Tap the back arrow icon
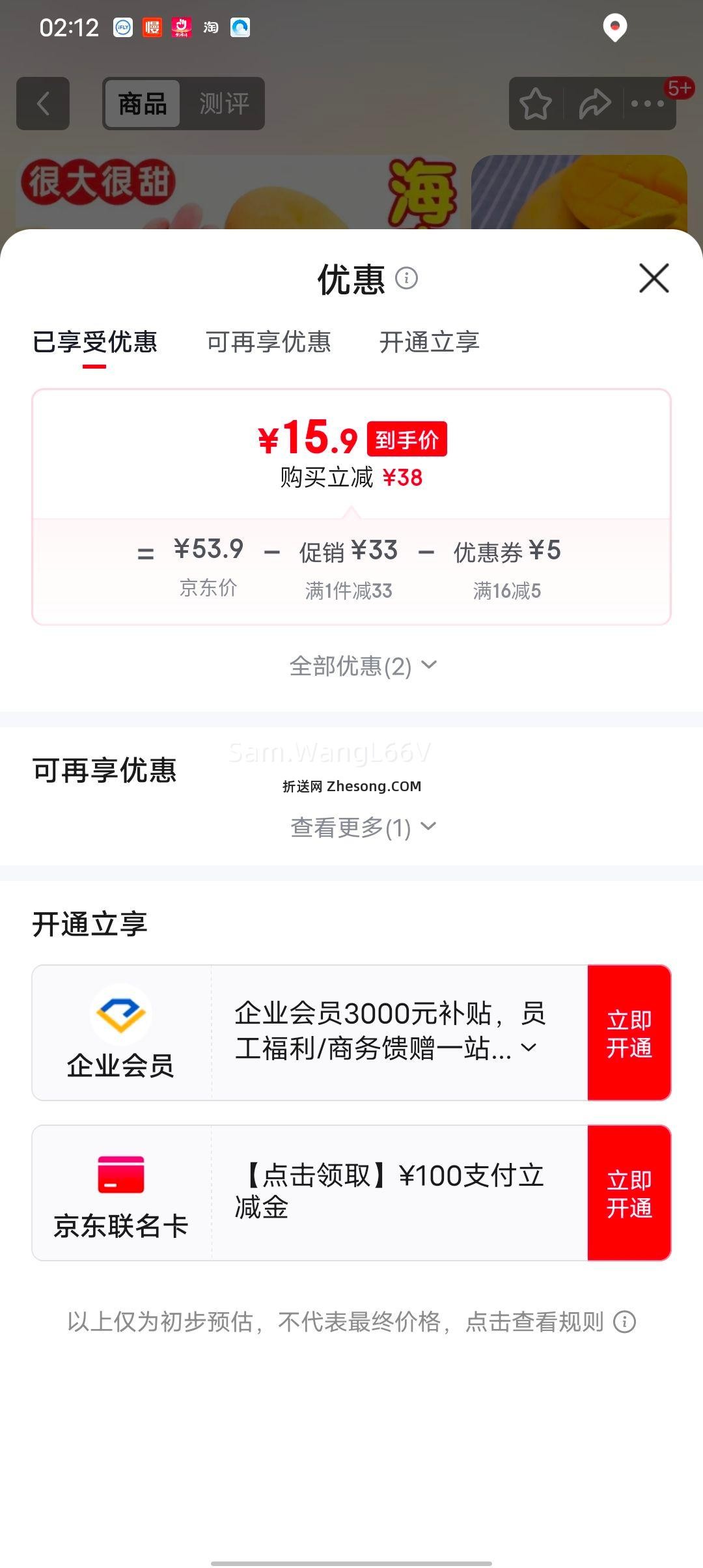This screenshot has height=1568, width=703. (42, 104)
